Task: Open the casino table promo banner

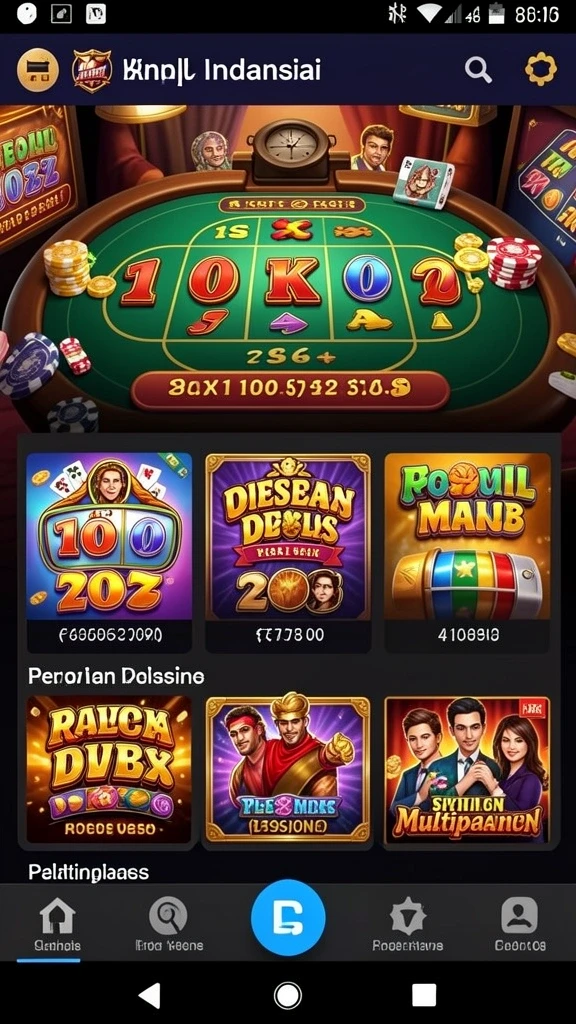Action: pyautogui.click(x=288, y=266)
